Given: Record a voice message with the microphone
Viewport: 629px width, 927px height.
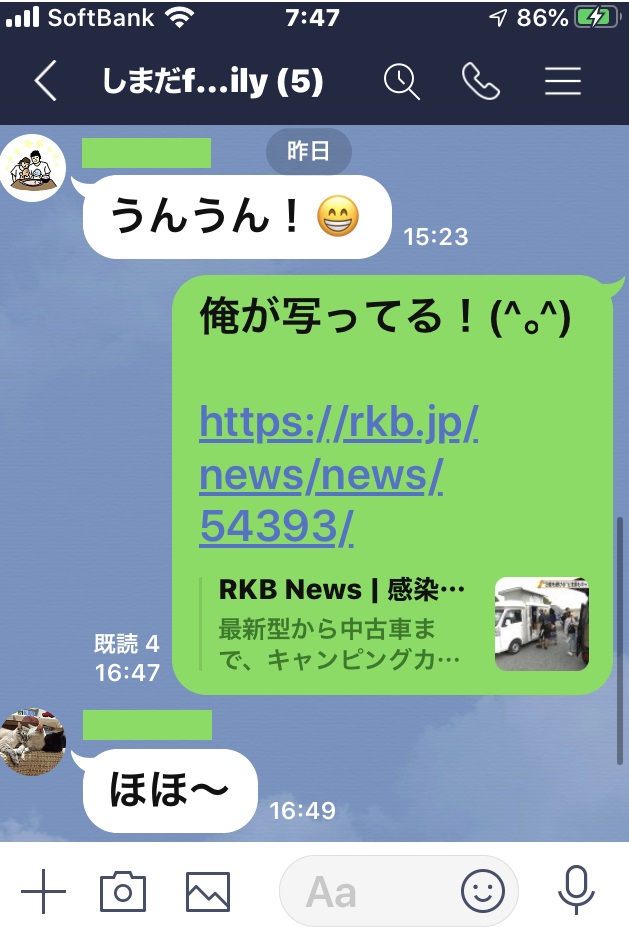Looking at the screenshot, I should 576,890.
